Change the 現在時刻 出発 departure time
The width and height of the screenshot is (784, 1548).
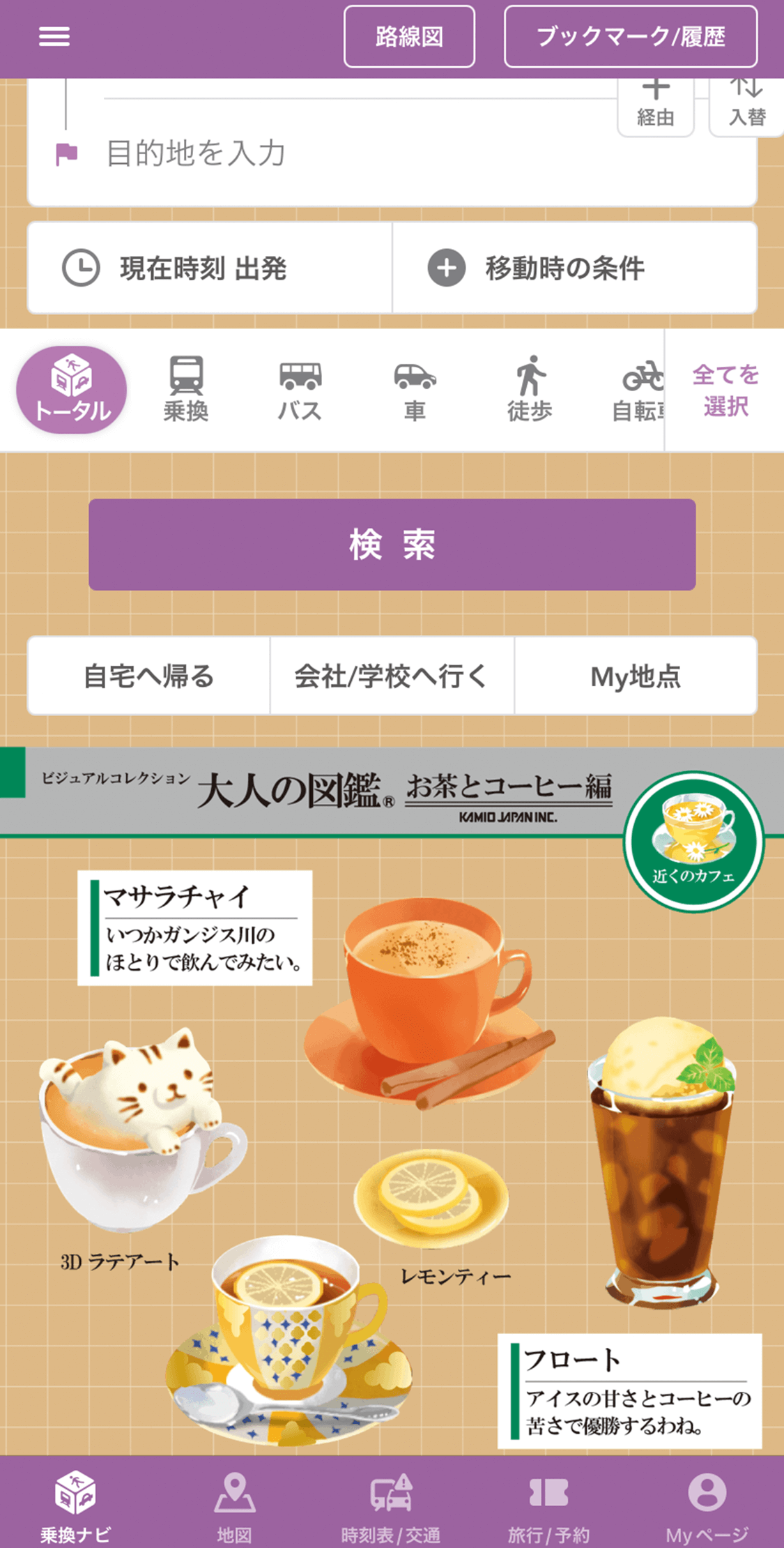[x=209, y=268]
